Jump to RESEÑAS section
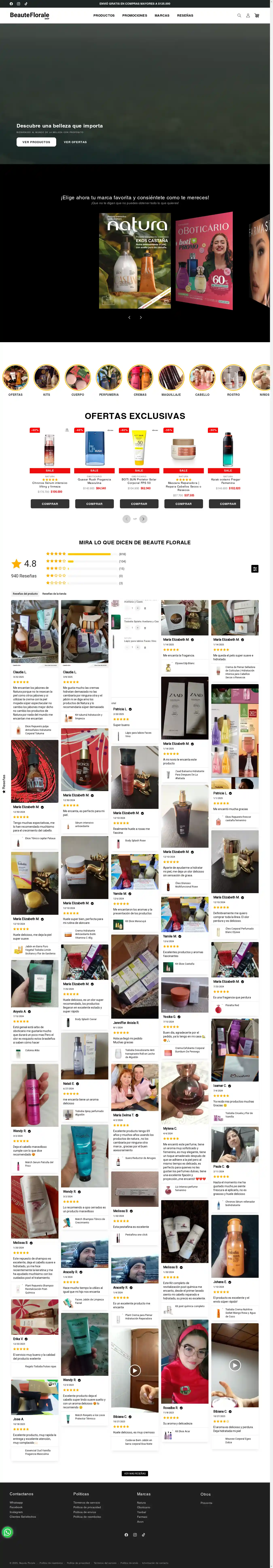The width and height of the screenshot is (273, 1568). pyautogui.click(x=185, y=15)
